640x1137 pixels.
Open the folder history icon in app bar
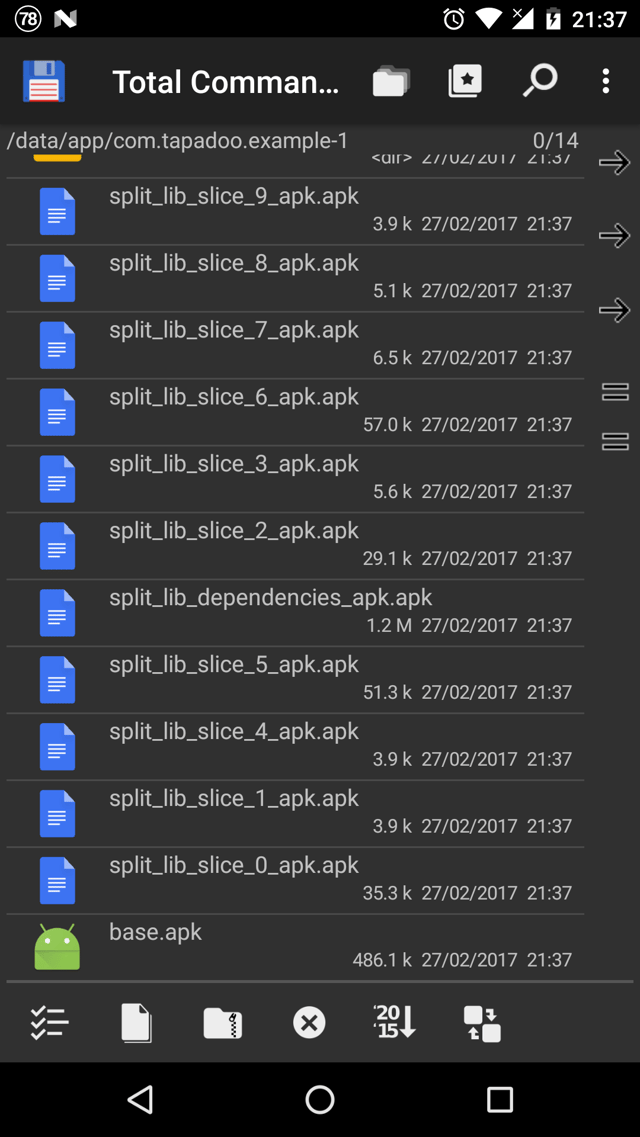[x=391, y=82]
